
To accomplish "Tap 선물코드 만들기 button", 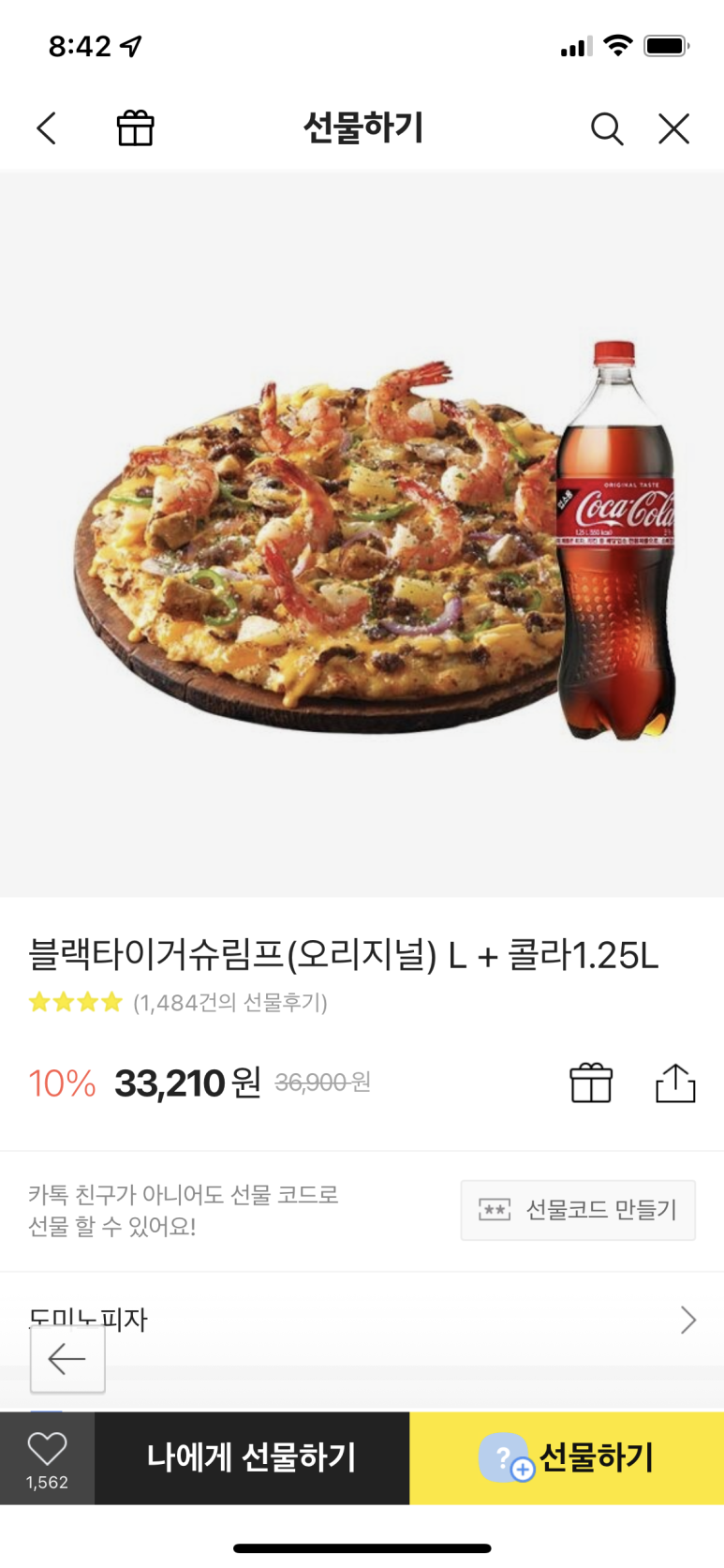I will [x=578, y=1210].
